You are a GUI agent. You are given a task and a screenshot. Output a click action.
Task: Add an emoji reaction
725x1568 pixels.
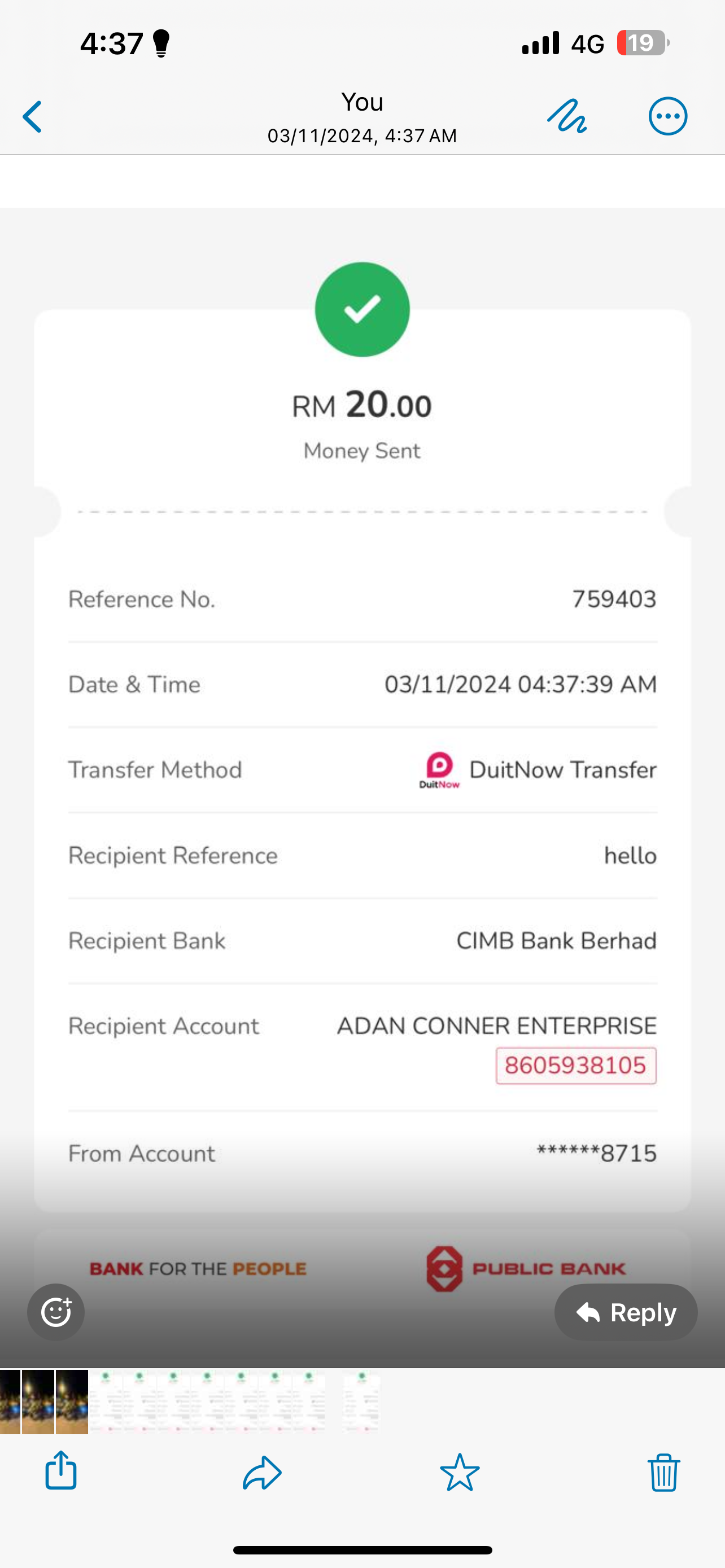pyautogui.click(x=56, y=1312)
